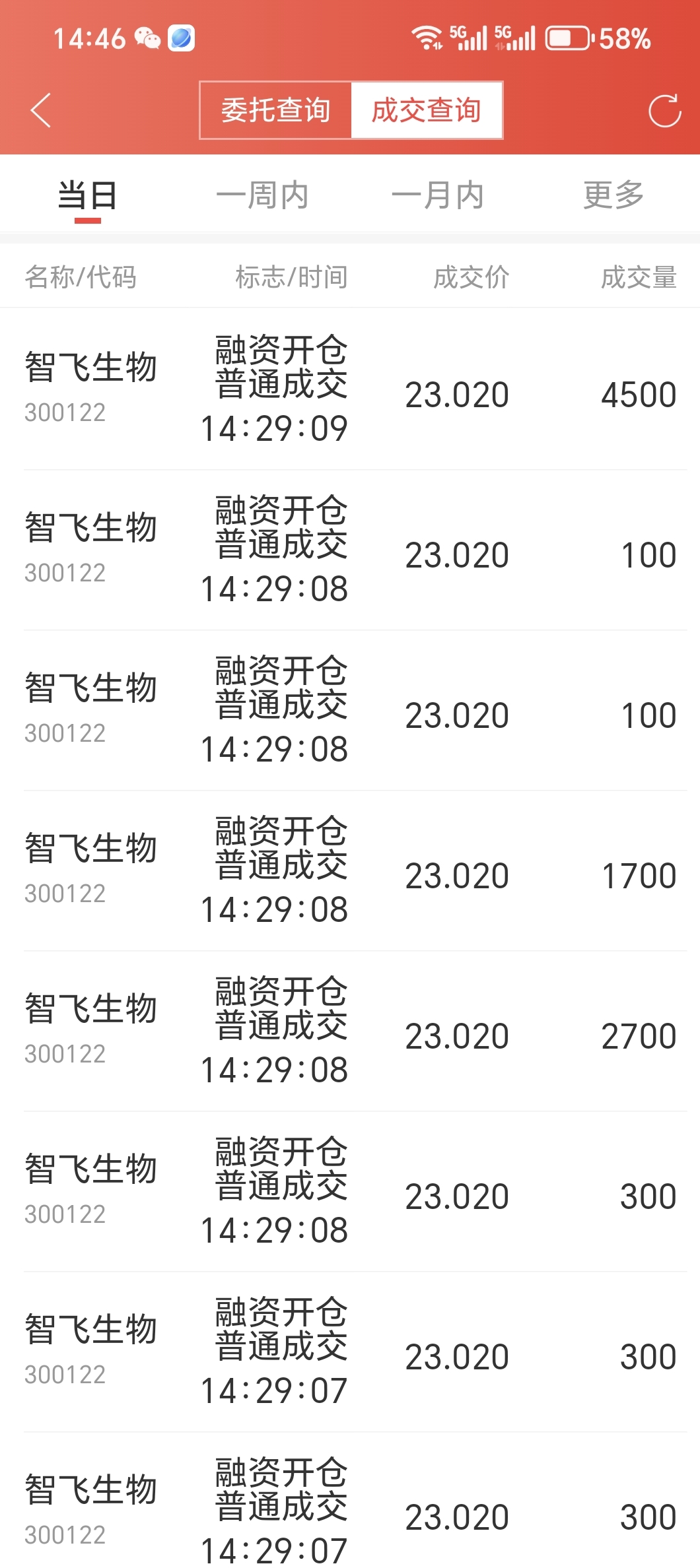Go back using the top-left arrow

coord(41,110)
